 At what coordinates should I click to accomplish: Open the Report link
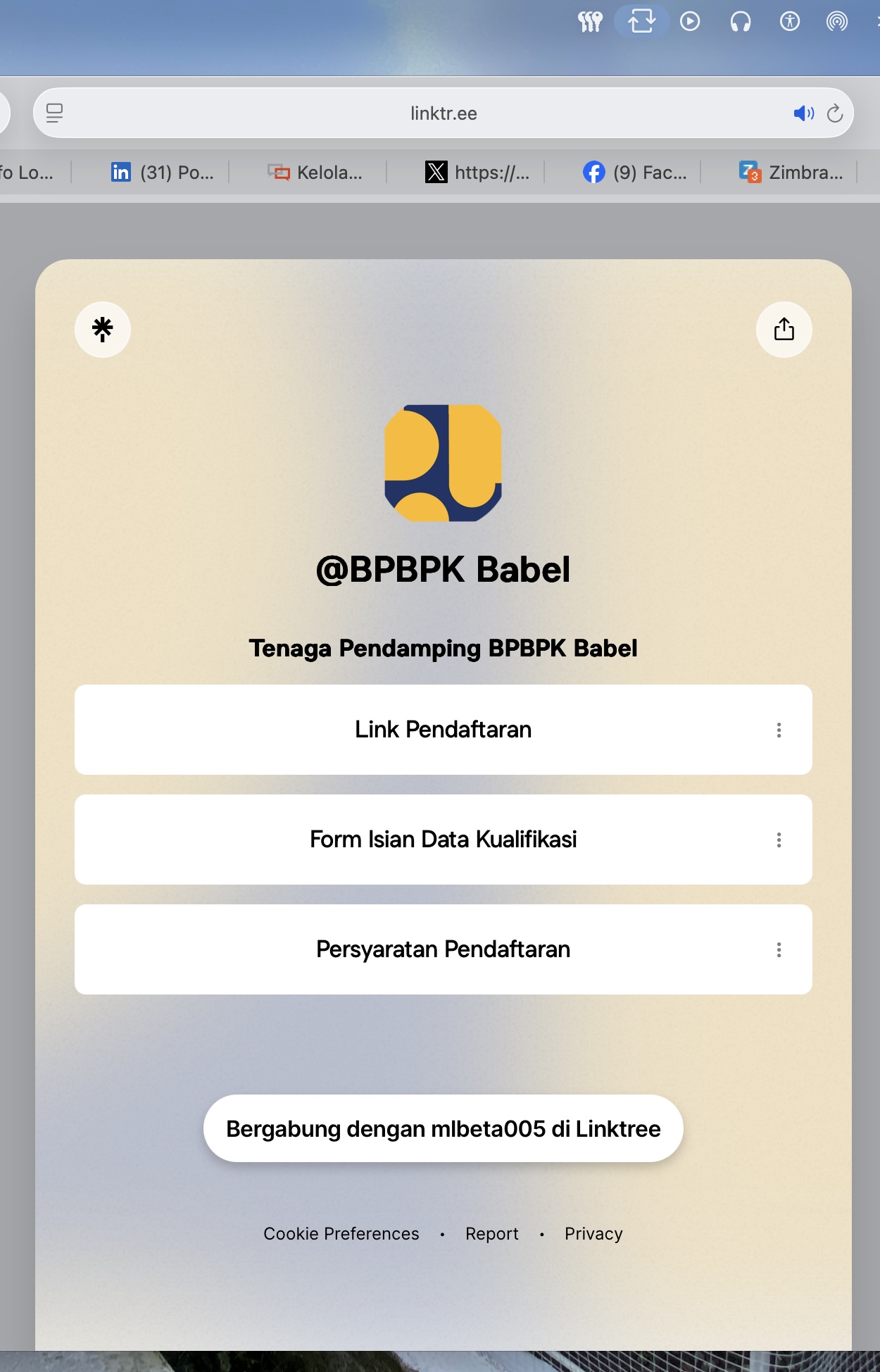coord(491,1234)
